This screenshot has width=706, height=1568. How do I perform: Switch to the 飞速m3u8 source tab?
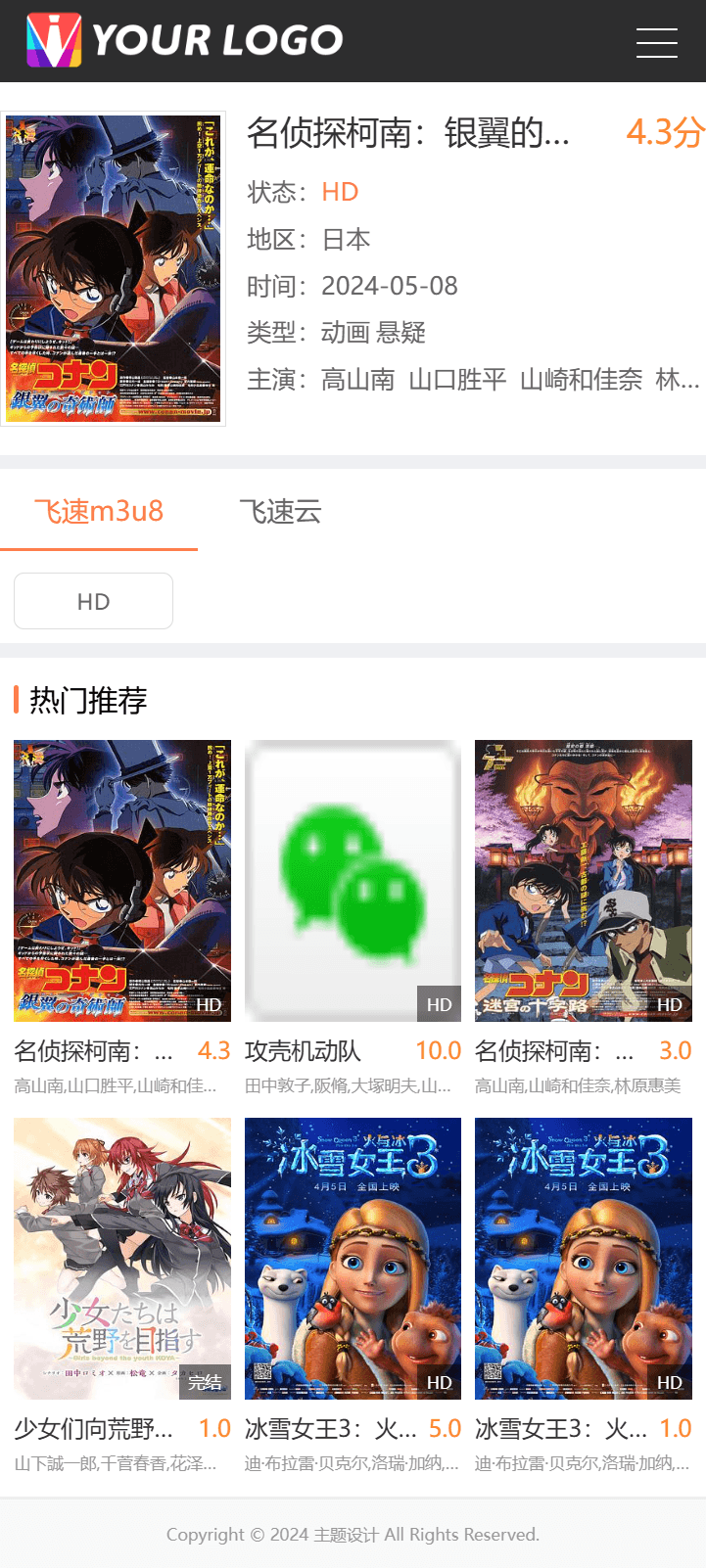pyautogui.click(x=99, y=511)
